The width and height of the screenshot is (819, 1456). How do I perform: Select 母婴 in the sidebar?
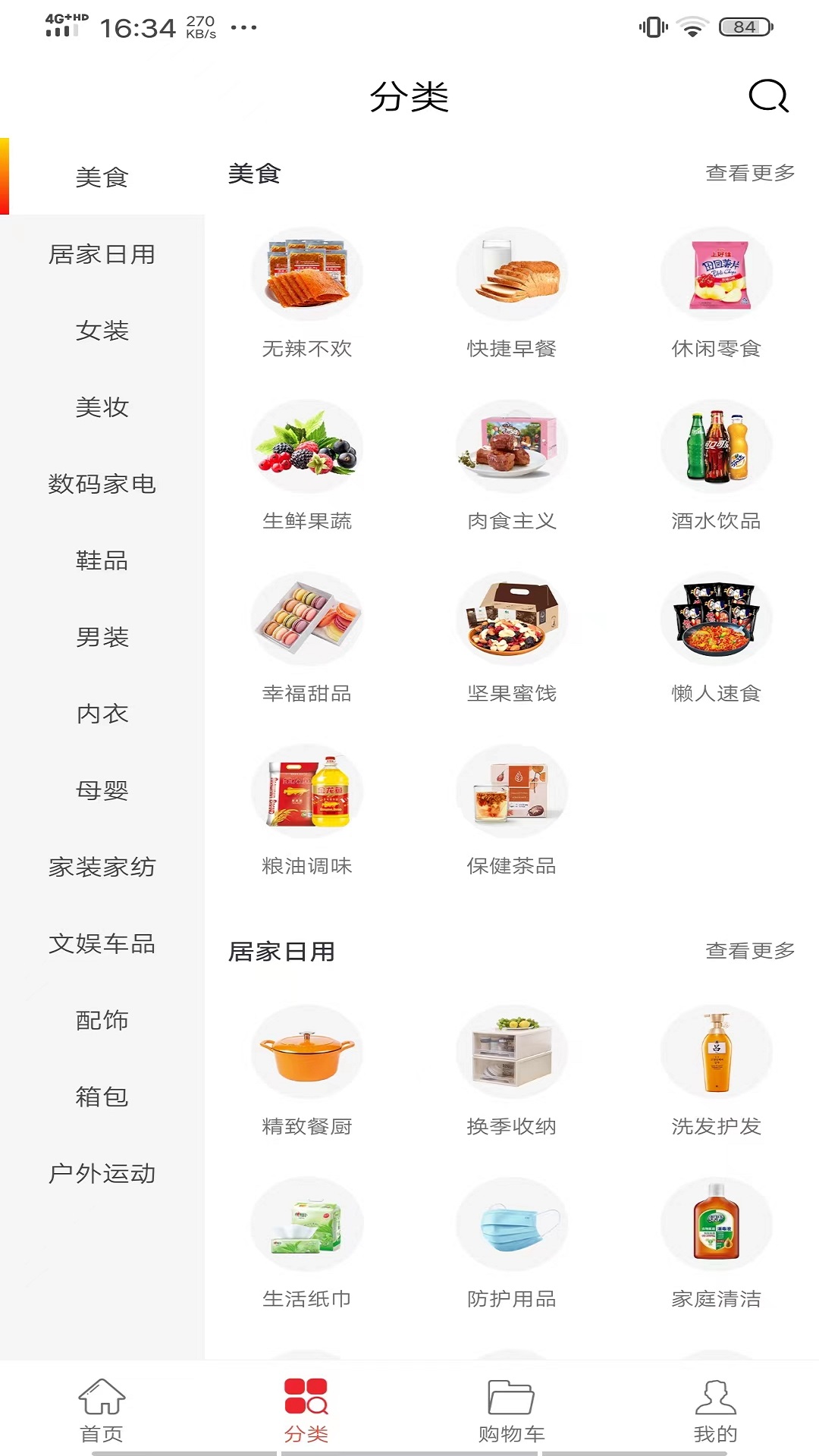coord(102,790)
